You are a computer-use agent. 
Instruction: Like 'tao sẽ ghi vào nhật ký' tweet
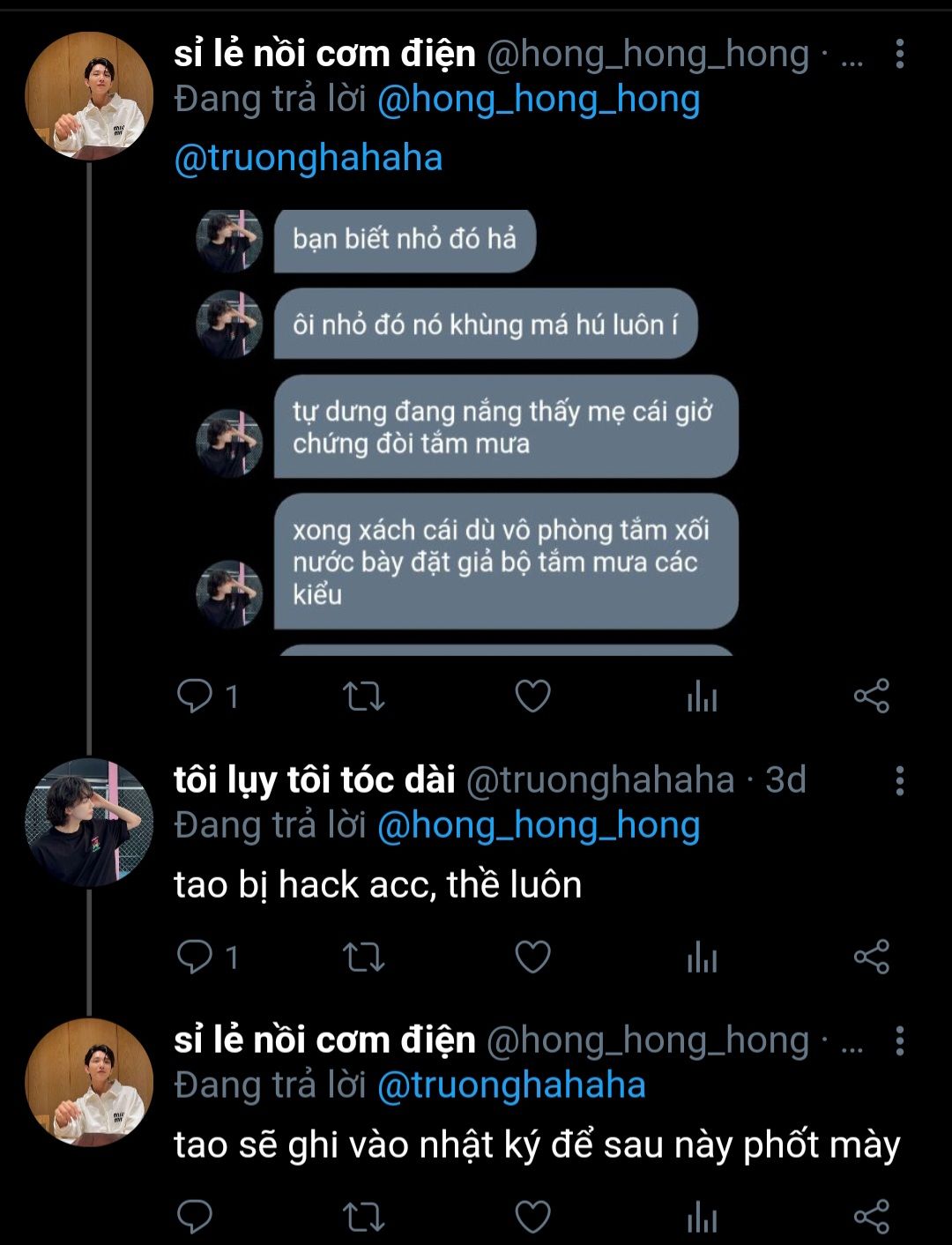point(532,1217)
